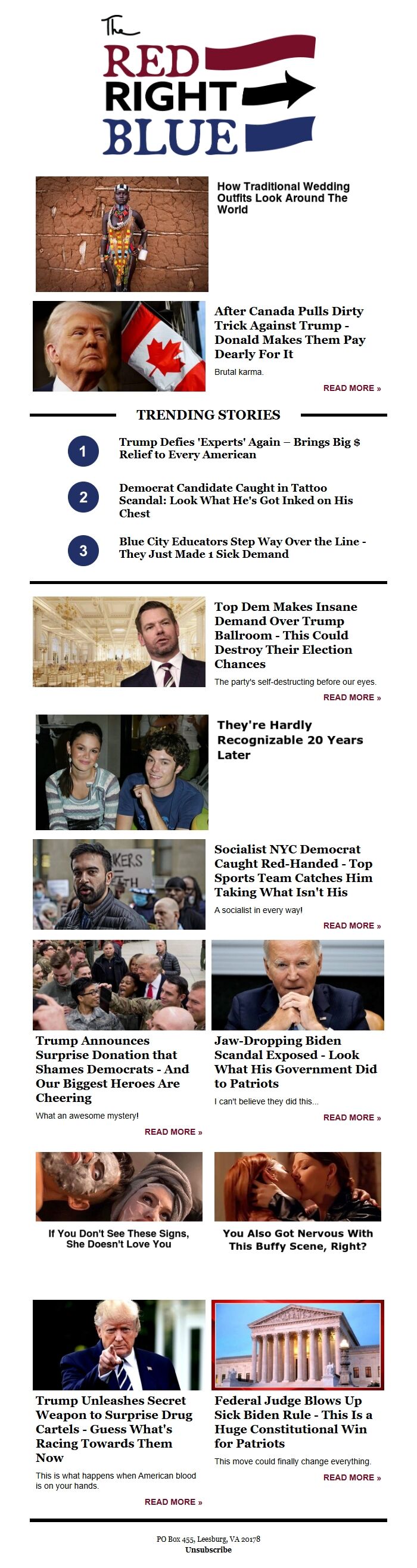The image size is (417, 1568).
Task: Read more on the Jaw-Dropping Biden Scandal
Action: [352, 1117]
